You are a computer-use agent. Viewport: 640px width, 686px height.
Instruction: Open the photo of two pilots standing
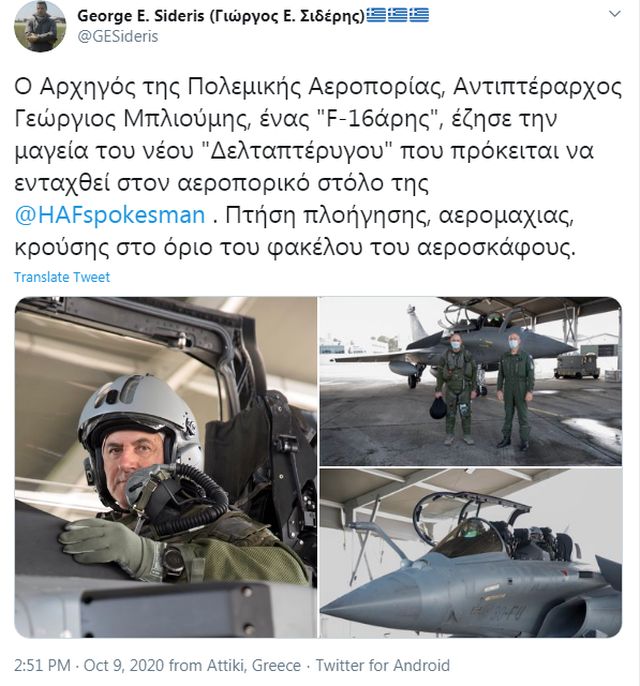pos(470,380)
